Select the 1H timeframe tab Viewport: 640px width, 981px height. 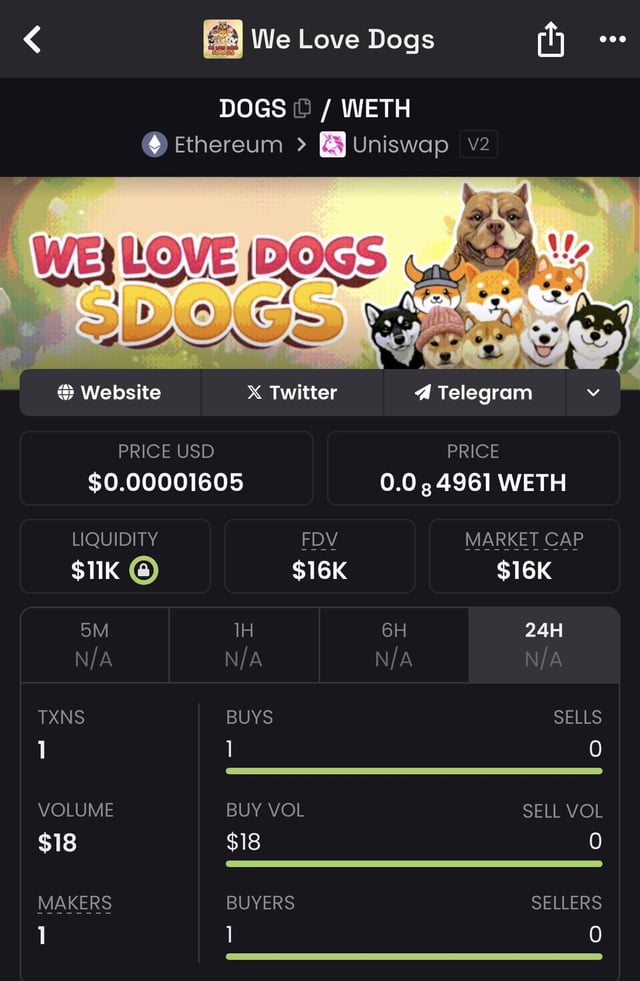(244, 644)
